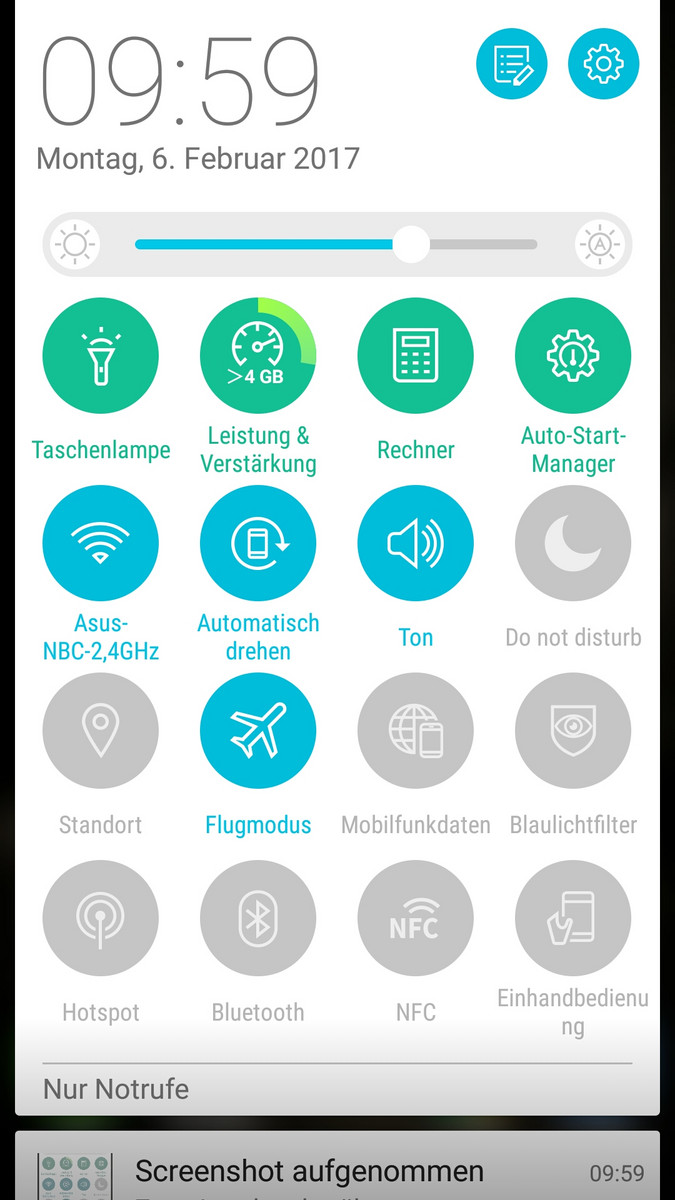This screenshot has width=675, height=1200.
Task: Activate the Blaulichtfilter
Action: 573,731
